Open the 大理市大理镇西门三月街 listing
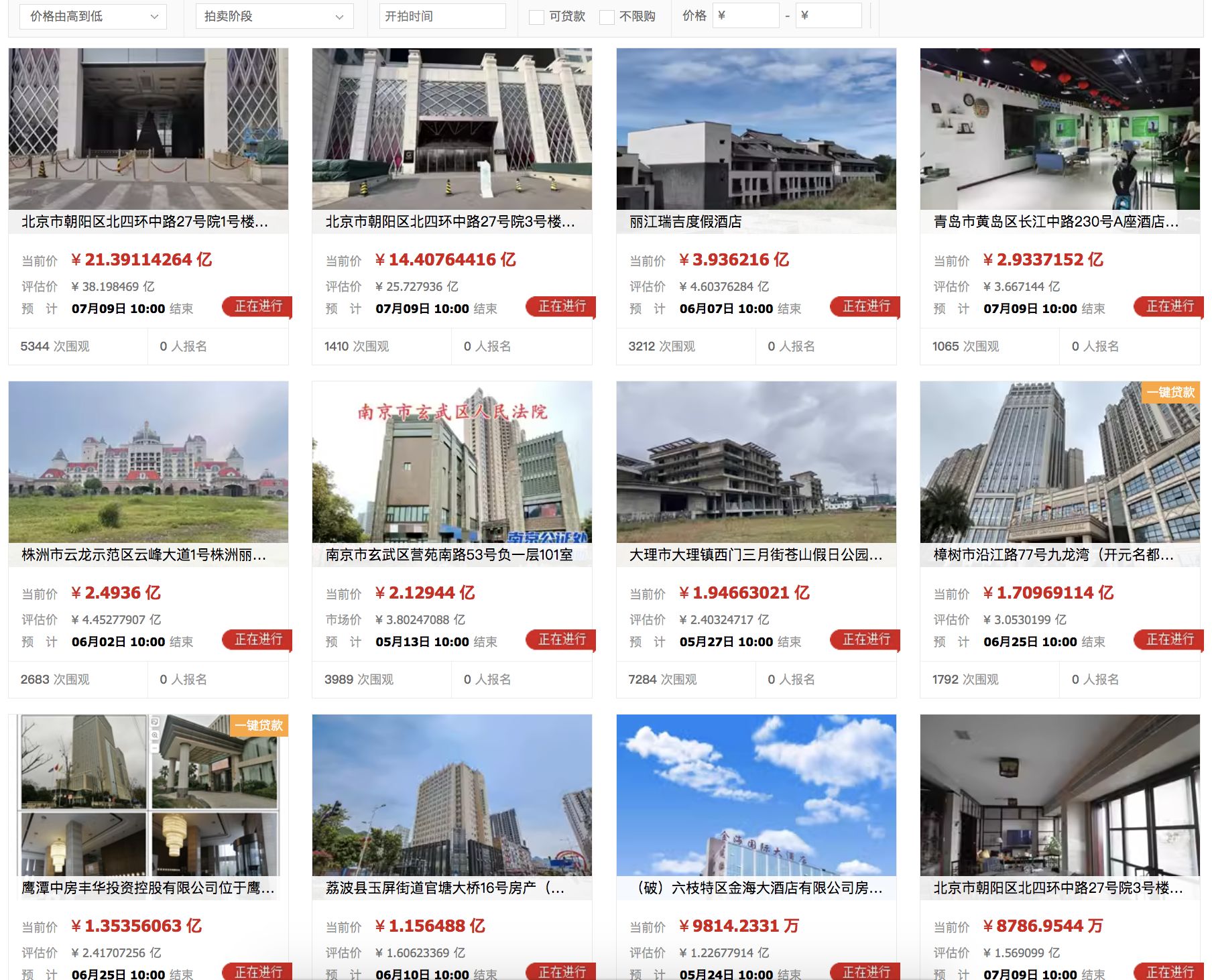Image resolution: width=1212 pixels, height=980 pixels. coord(755,555)
